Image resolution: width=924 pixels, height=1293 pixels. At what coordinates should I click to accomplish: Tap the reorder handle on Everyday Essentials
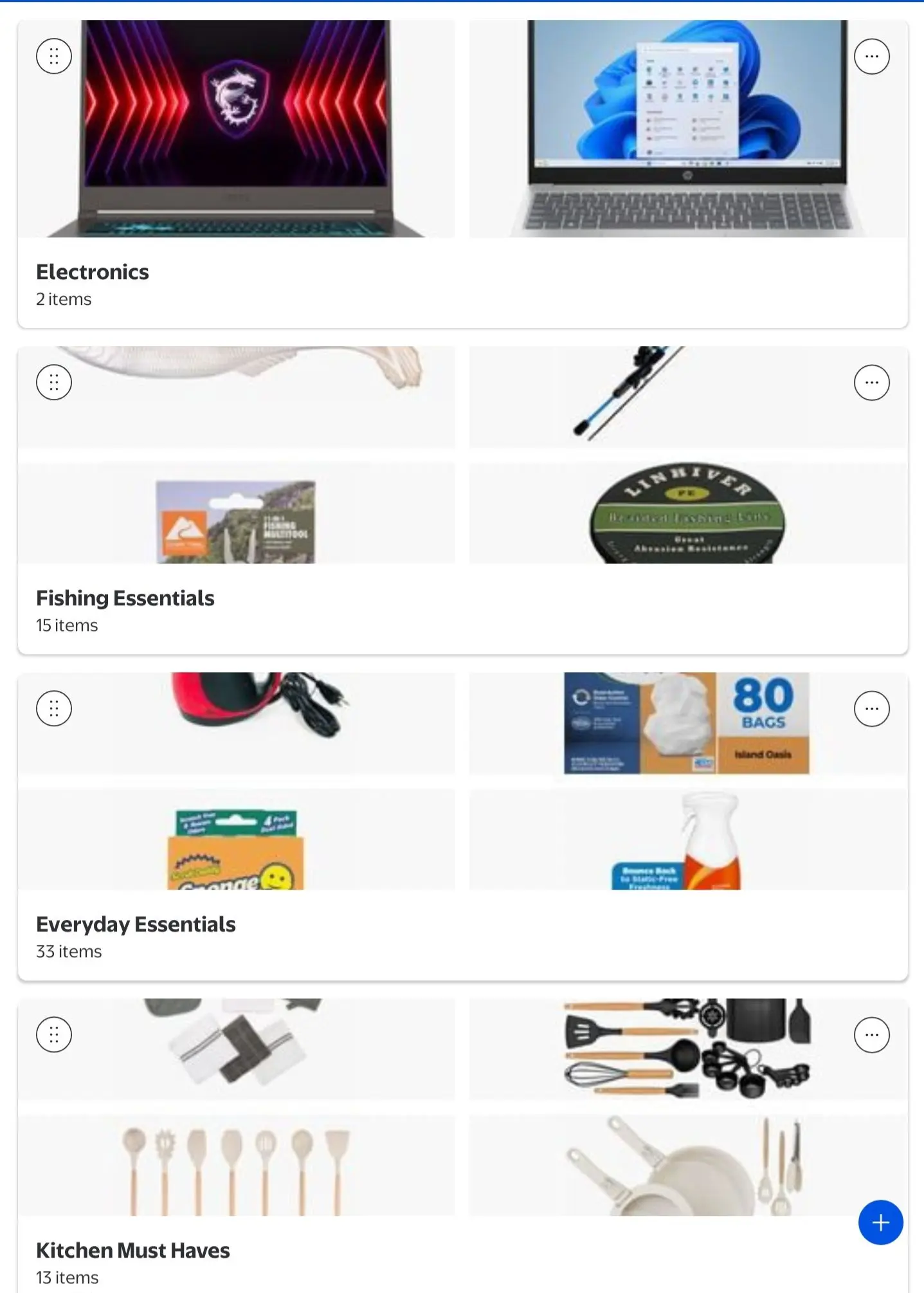tap(54, 709)
